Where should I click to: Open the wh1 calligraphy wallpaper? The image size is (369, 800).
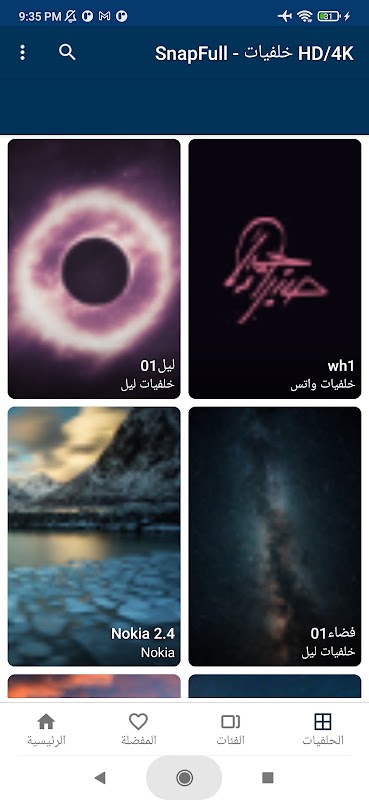[275, 269]
